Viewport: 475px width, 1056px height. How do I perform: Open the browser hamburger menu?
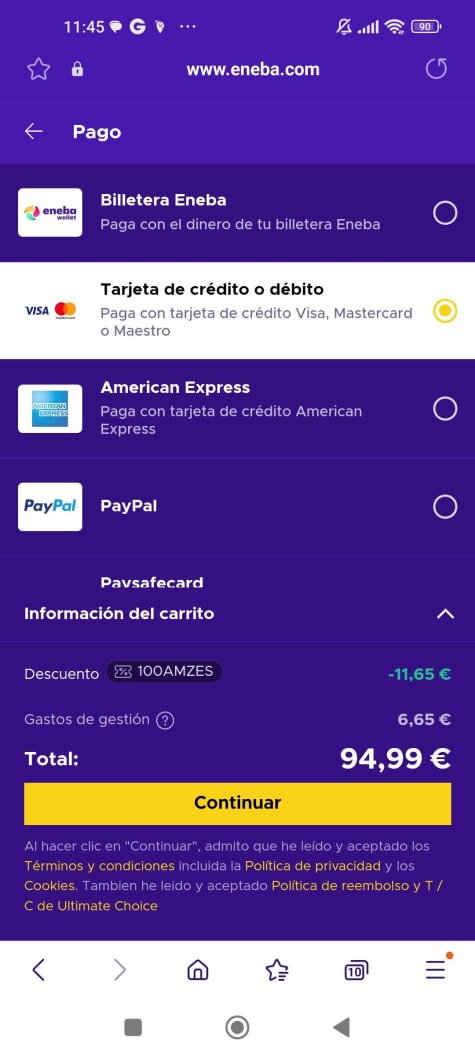435,968
